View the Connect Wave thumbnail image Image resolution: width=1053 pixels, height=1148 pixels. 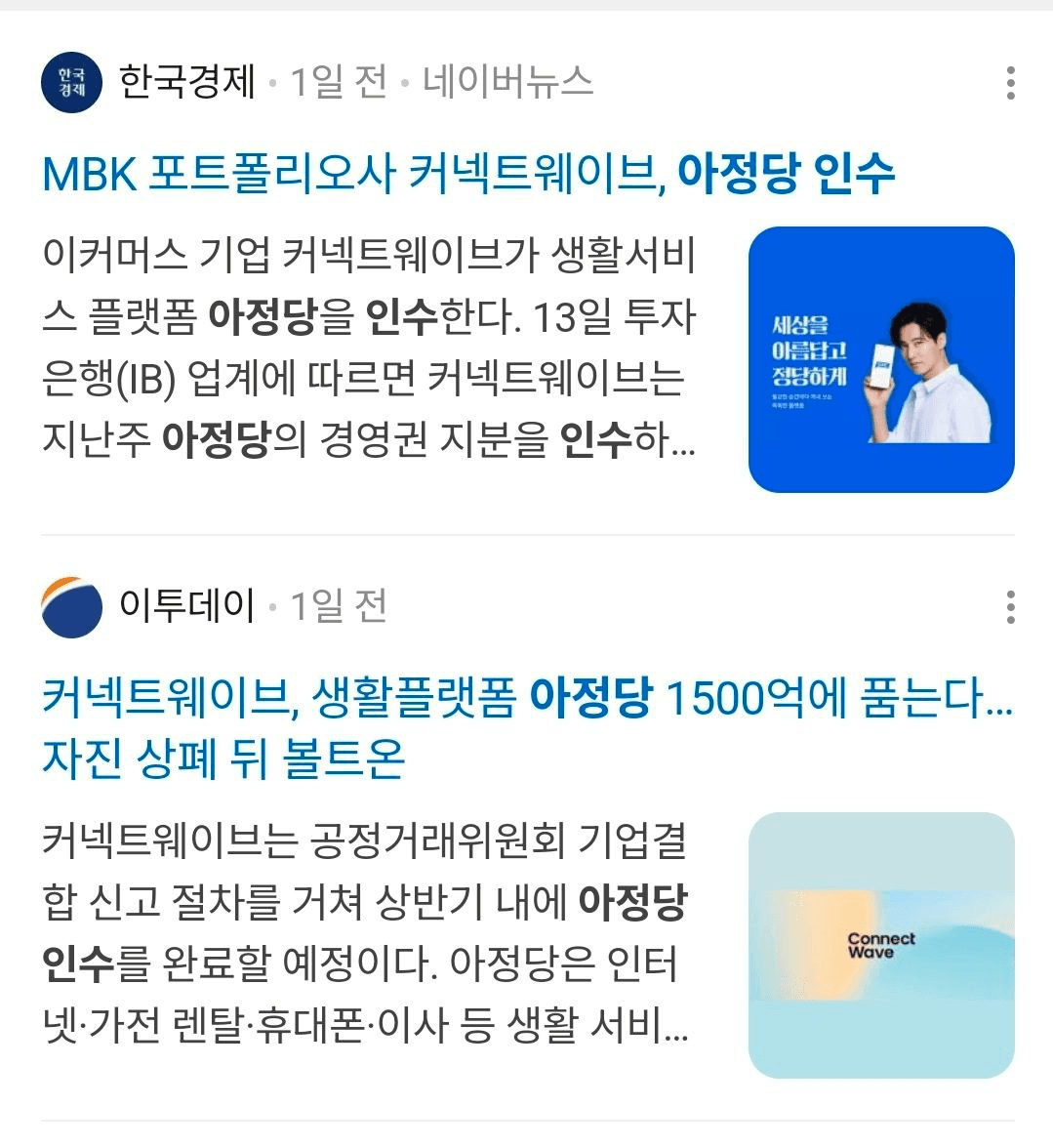[881, 945]
